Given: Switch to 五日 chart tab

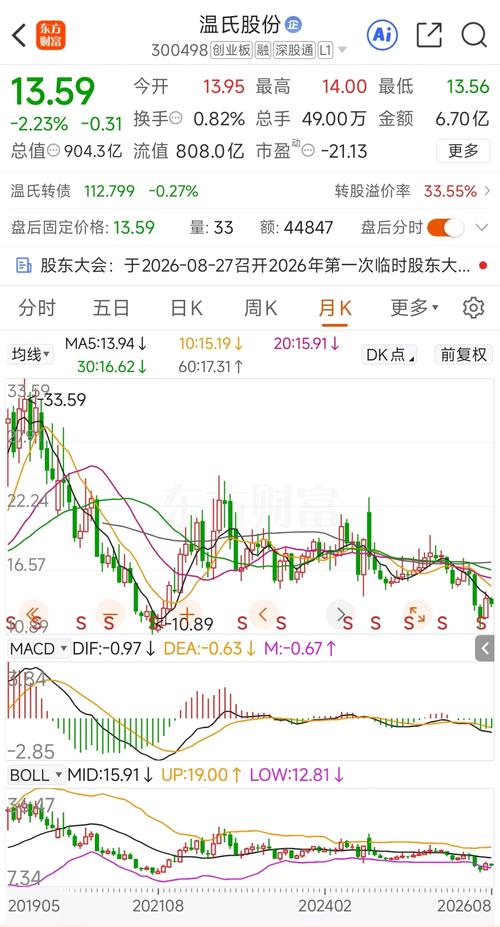Looking at the screenshot, I should 111,307.
